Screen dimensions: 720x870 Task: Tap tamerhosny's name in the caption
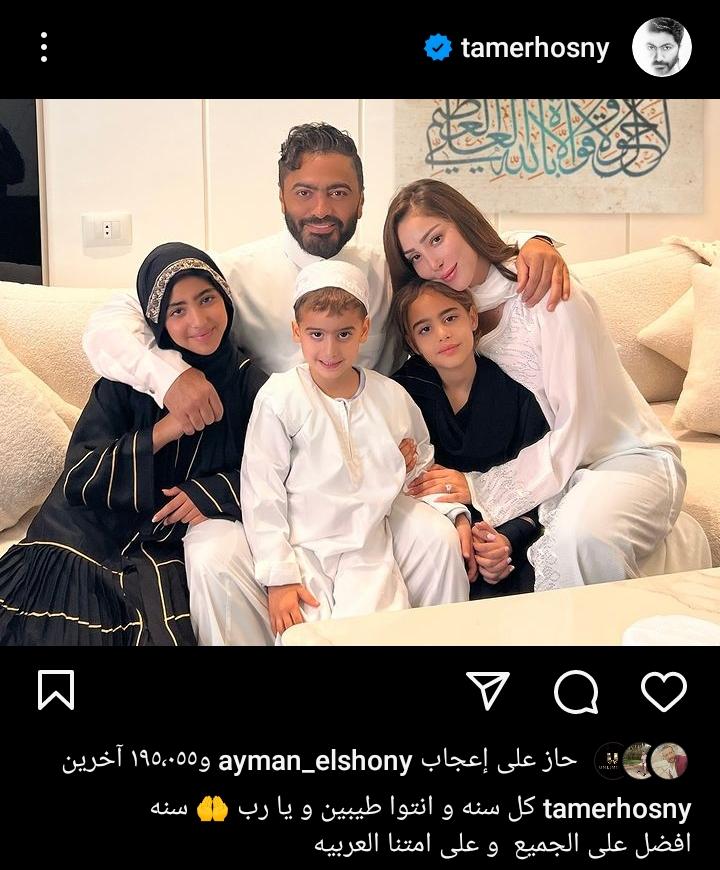click(x=617, y=809)
